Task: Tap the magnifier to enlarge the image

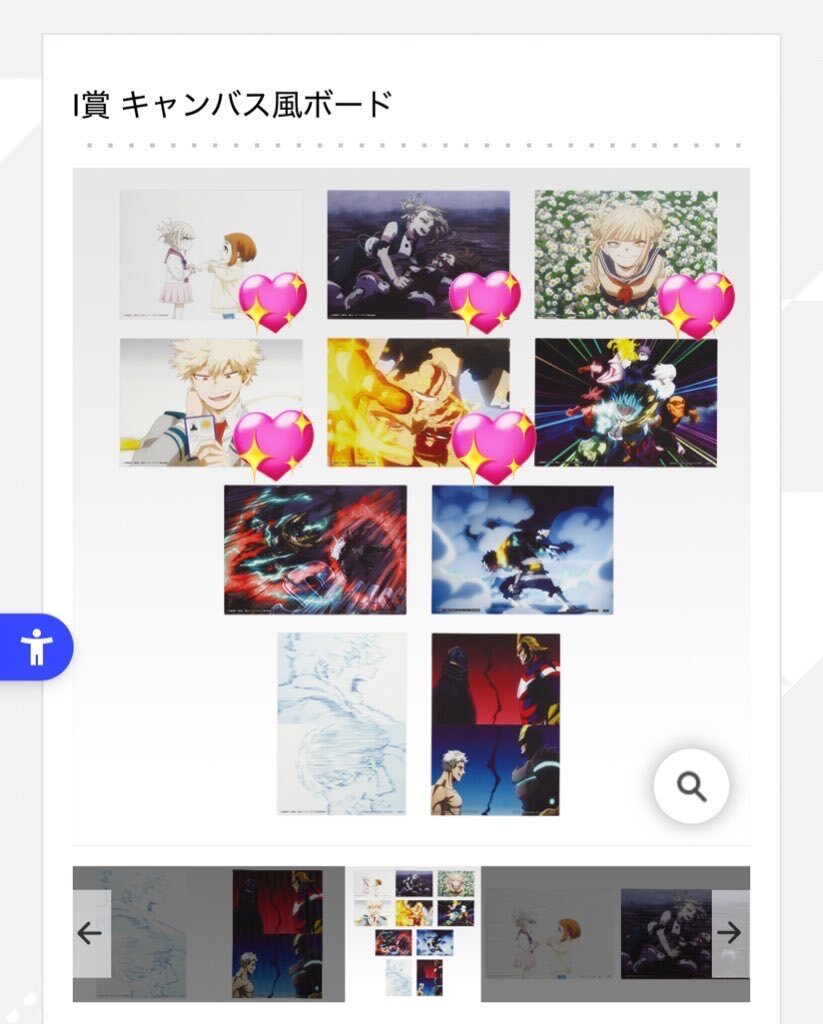Action: 691,786
